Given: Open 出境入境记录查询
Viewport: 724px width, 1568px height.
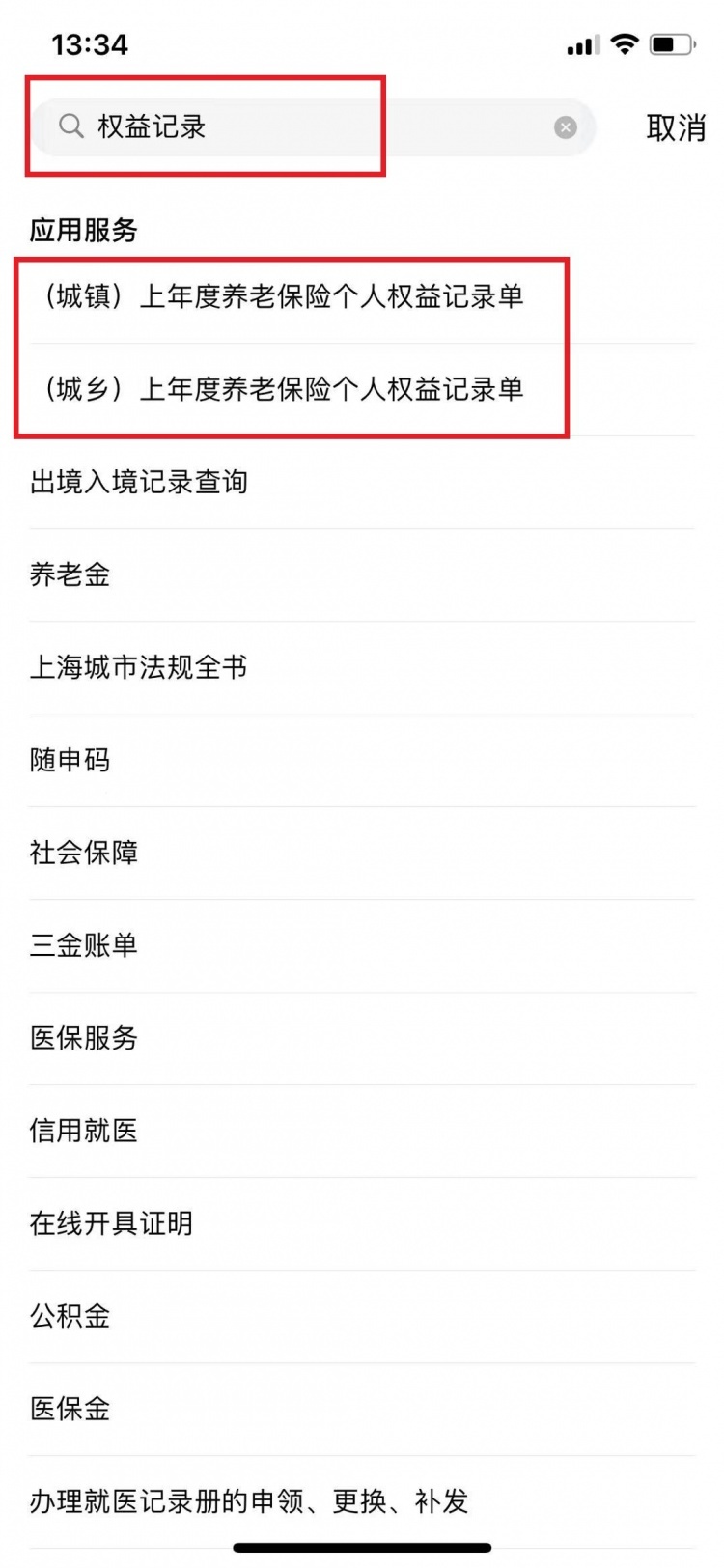Looking at the screenshot, I should point(362,482).
